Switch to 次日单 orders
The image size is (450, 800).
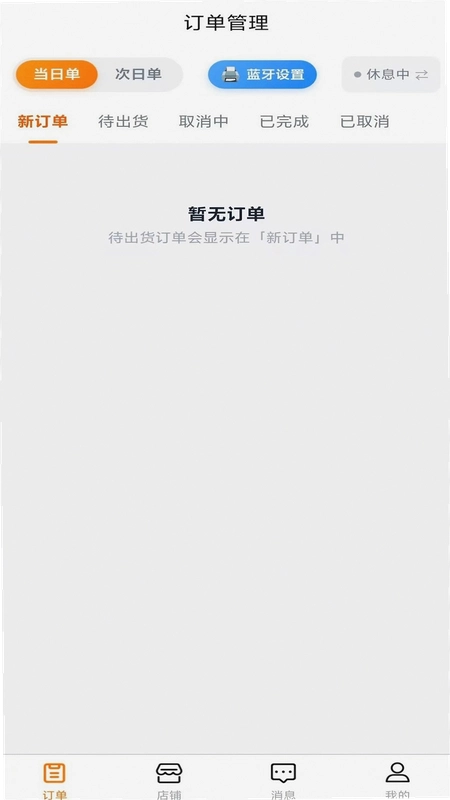click(x=138, y=74)
